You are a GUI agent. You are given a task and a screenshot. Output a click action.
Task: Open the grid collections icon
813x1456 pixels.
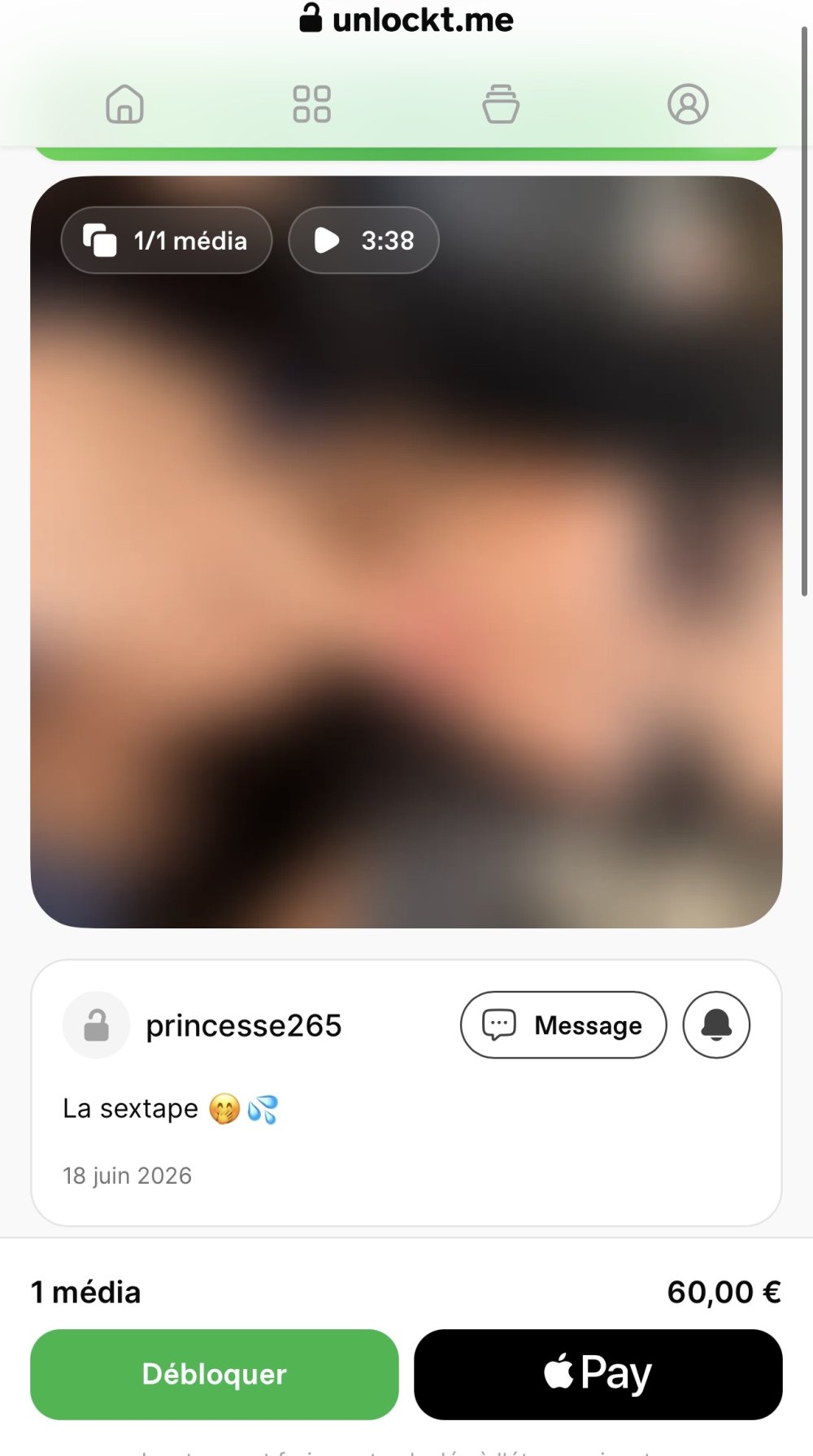311,104
